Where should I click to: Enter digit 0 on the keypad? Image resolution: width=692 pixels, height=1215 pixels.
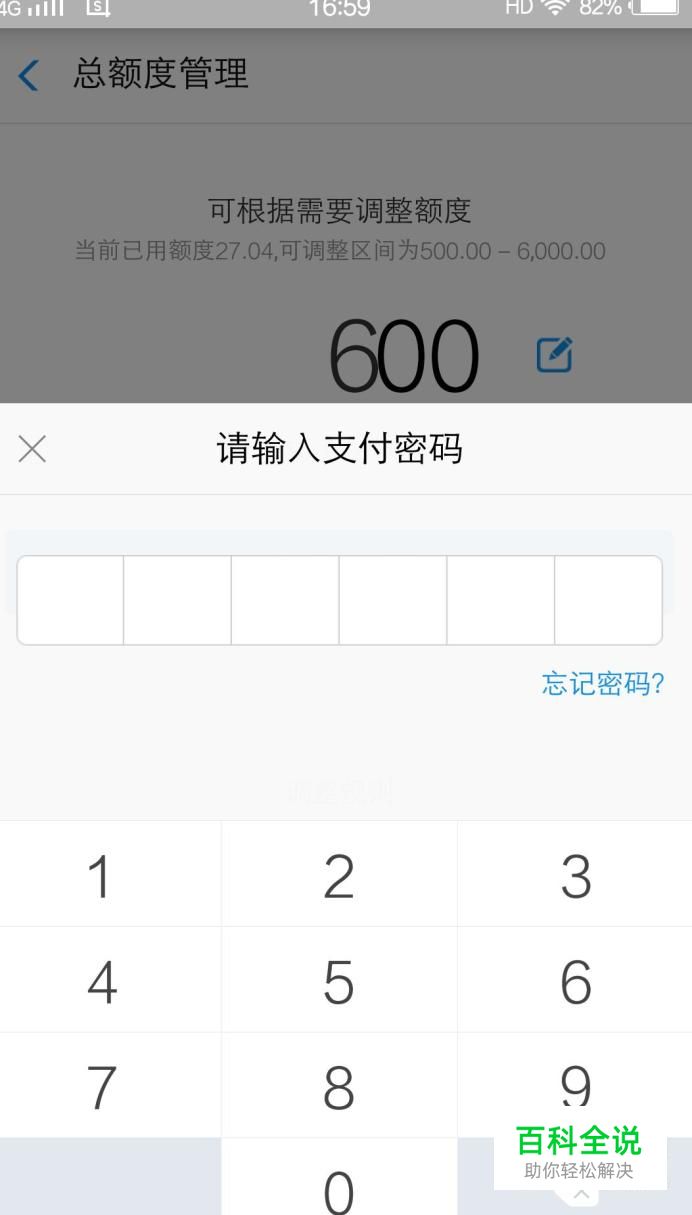[x=339, y=1178]
